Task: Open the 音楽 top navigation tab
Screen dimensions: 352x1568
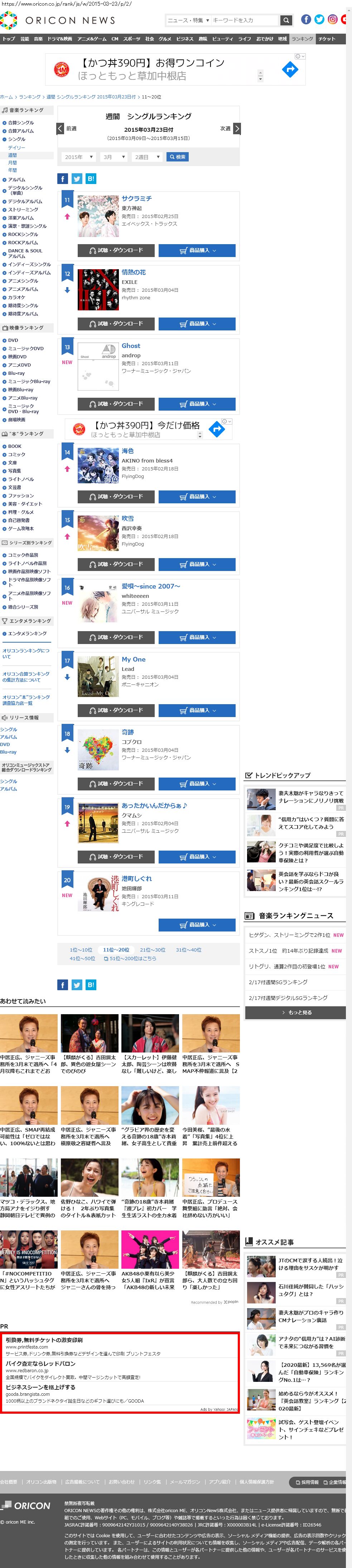Action: pyautogui.click(x=38, y=39)
